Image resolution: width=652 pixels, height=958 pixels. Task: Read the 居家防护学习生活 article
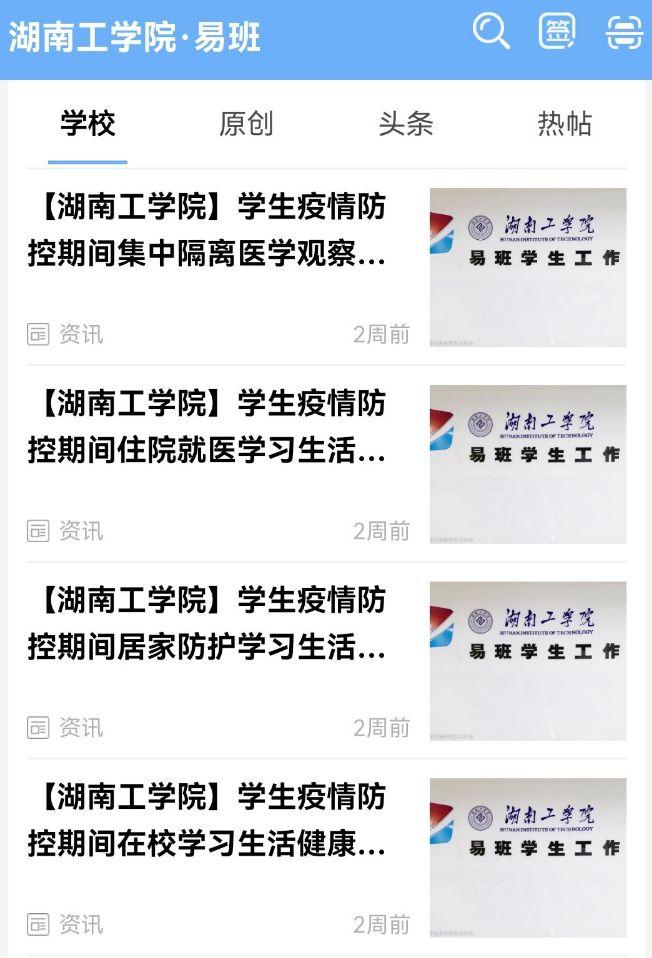pyautogui.click(x=207, y=625)
